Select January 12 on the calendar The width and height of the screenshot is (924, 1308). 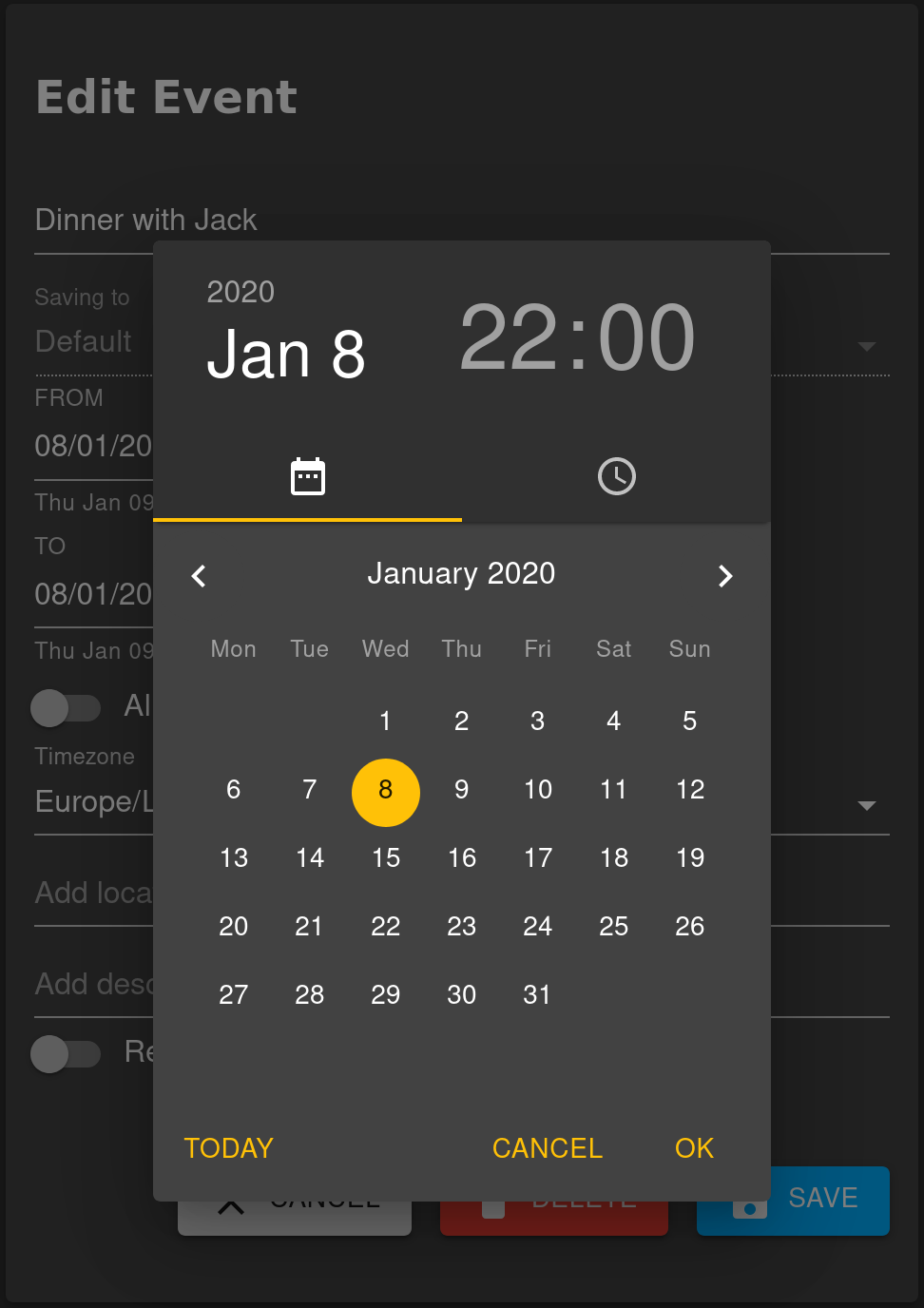(690, 790)
